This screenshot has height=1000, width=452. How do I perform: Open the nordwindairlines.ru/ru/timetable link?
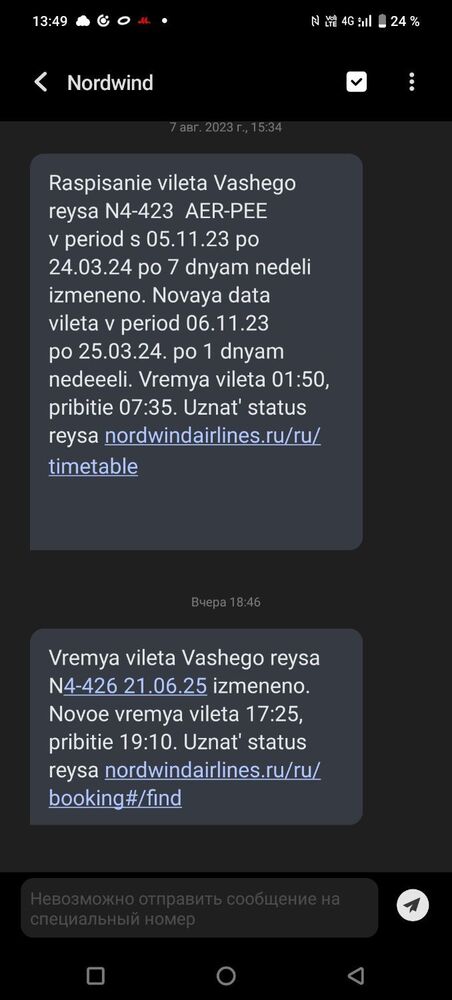185,451
